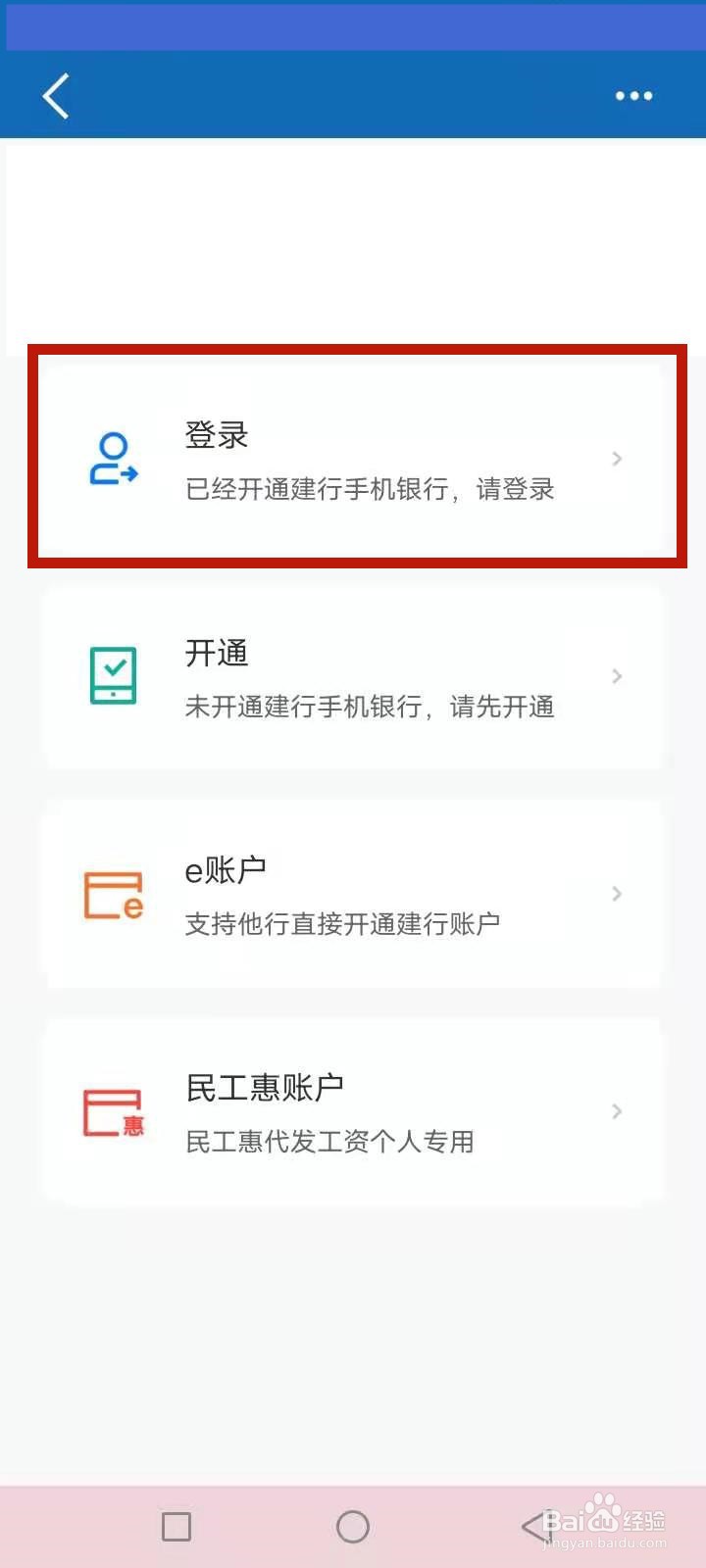Click the orange e-account card icon
Screen dimensions: 706x1568
pos(112,893)
